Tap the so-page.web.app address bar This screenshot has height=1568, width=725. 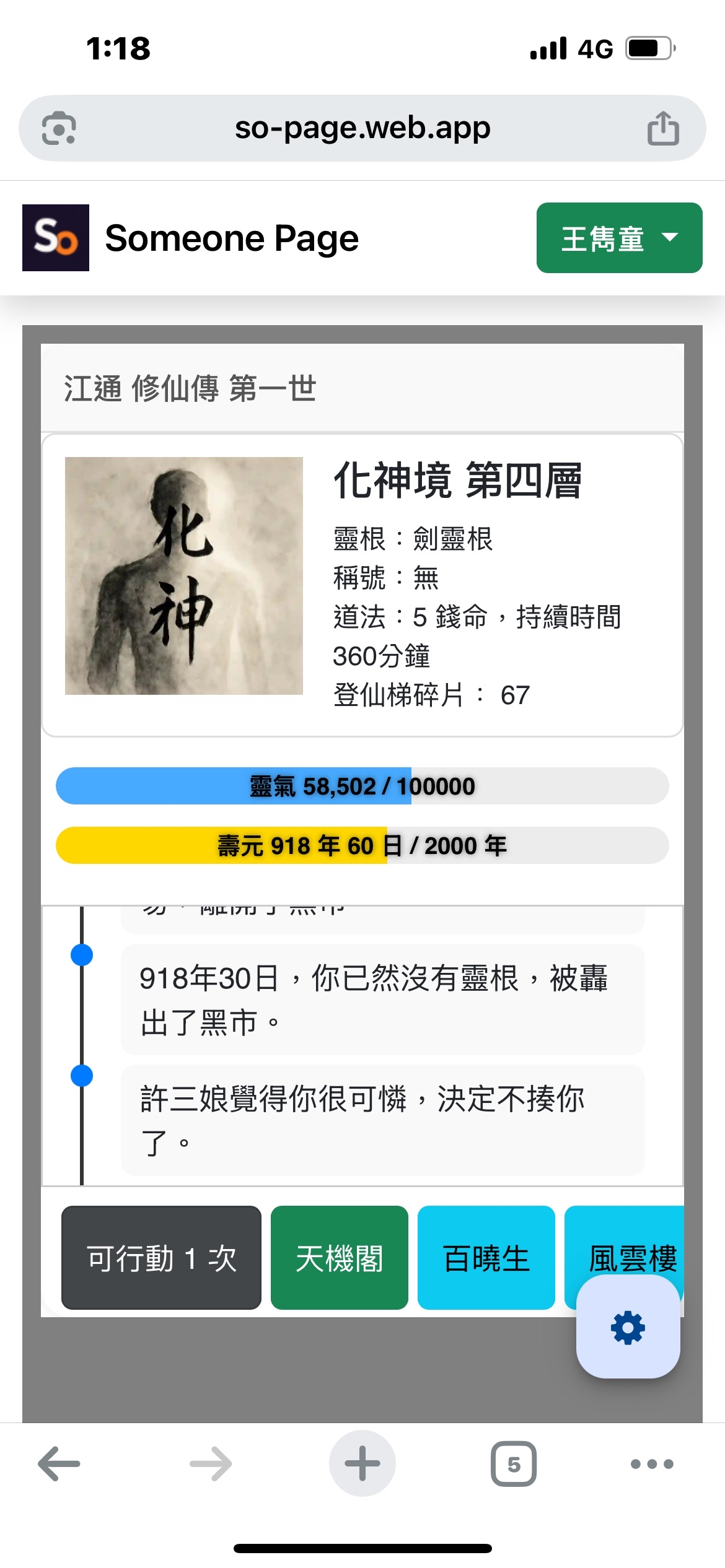coord(362,128)
